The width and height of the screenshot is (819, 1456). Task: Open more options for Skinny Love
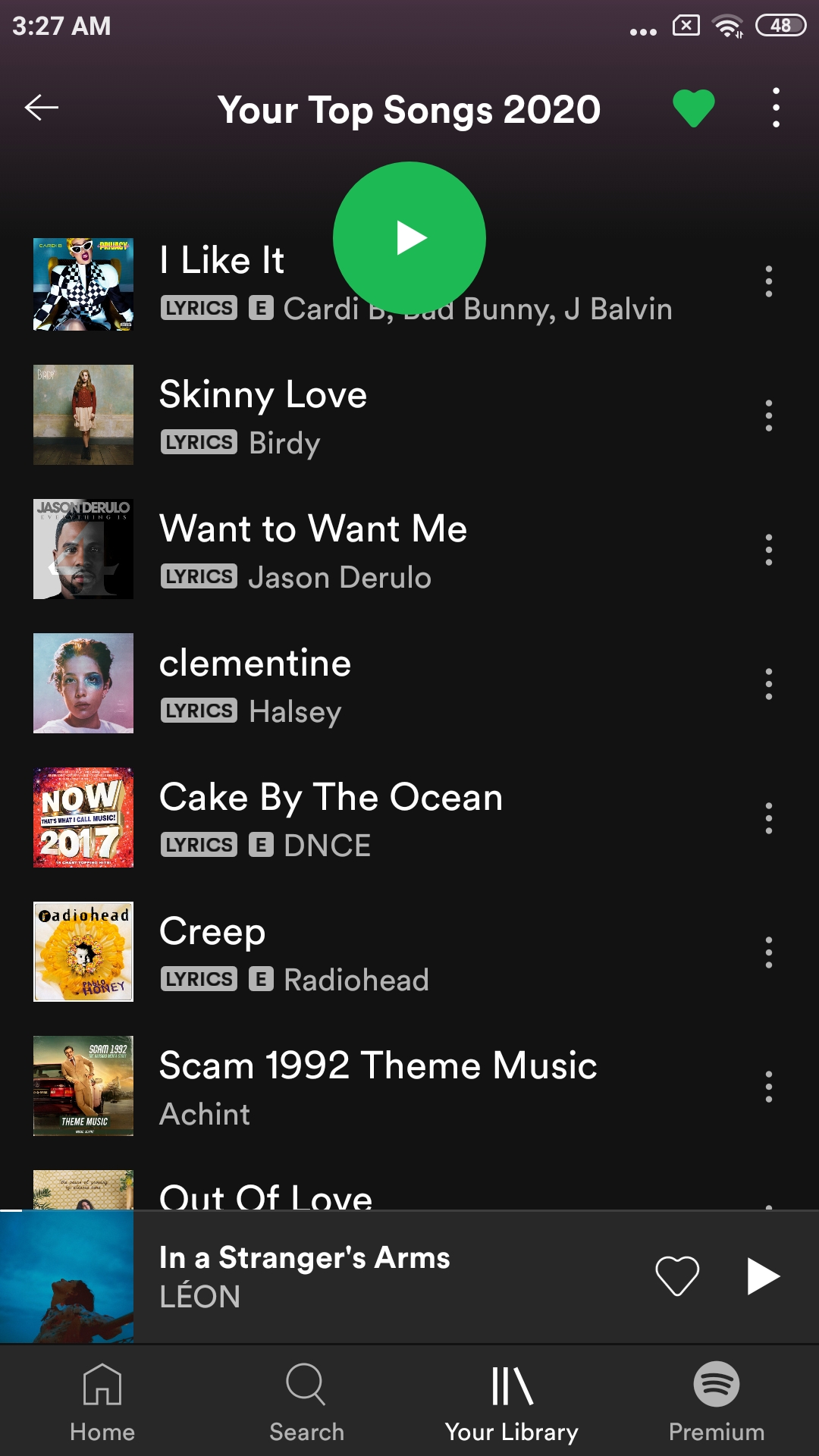[x=769, y=416]
